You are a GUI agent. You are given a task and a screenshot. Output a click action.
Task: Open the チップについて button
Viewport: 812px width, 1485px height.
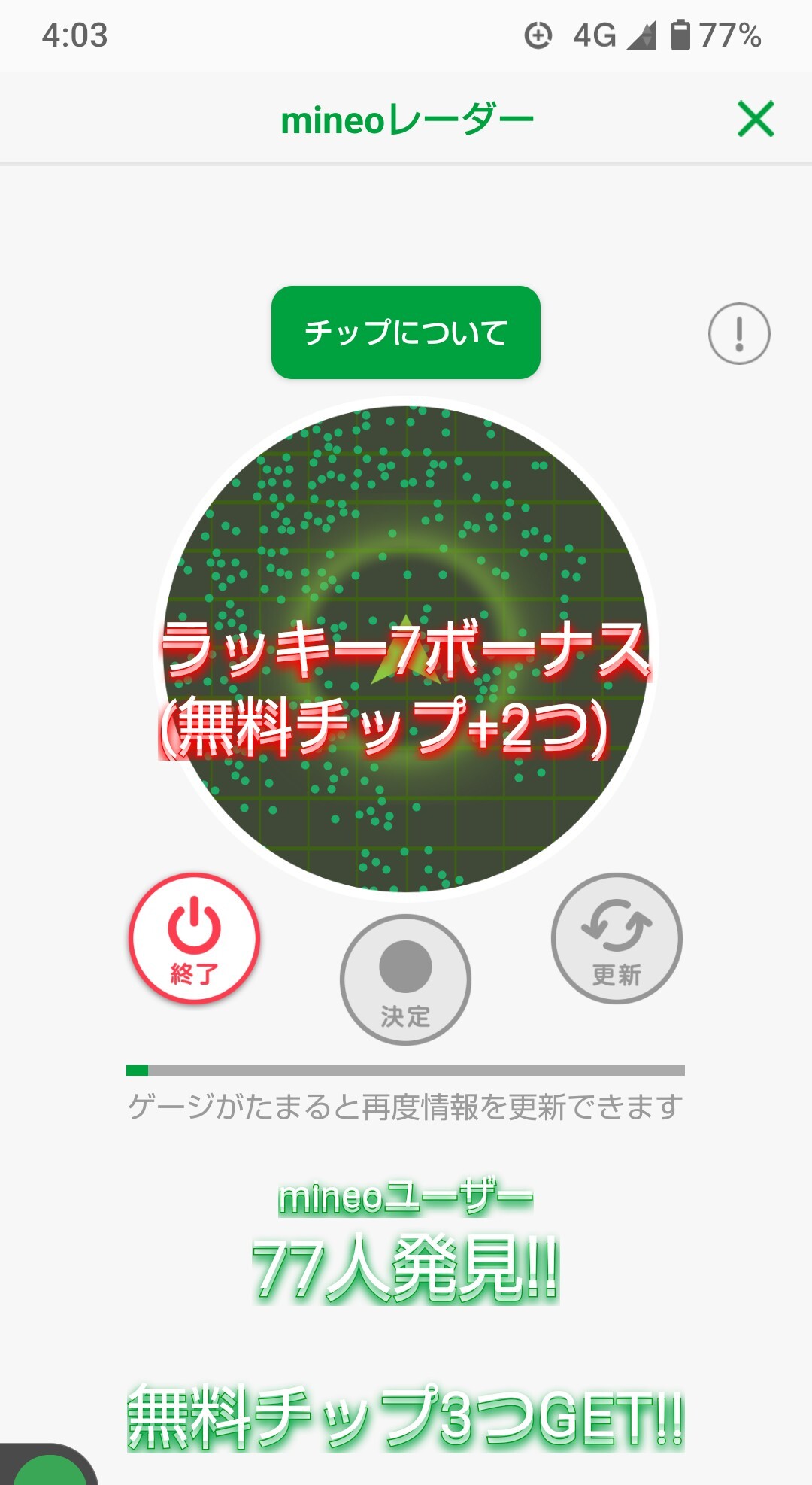tap(406, 333)
